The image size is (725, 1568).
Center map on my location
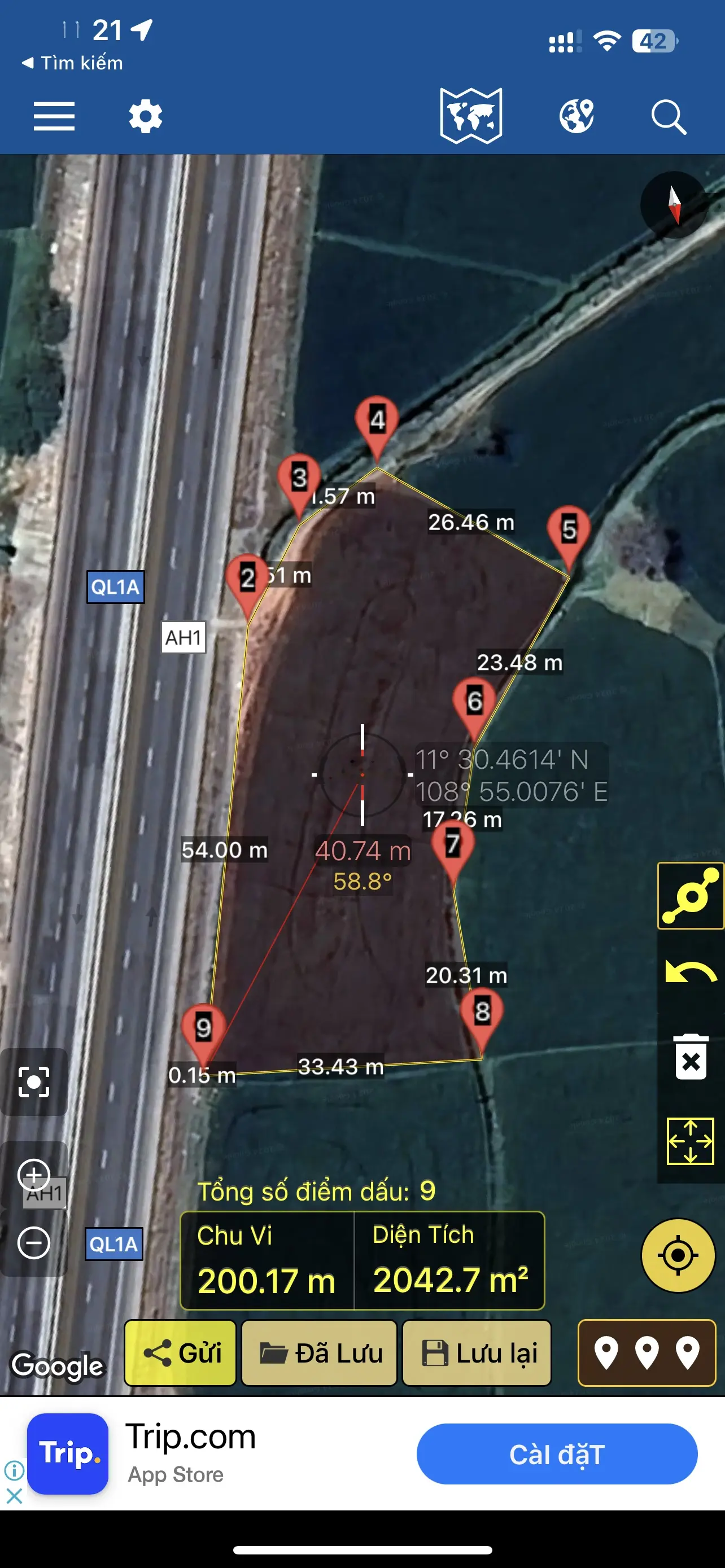(x=678, y=1255)
